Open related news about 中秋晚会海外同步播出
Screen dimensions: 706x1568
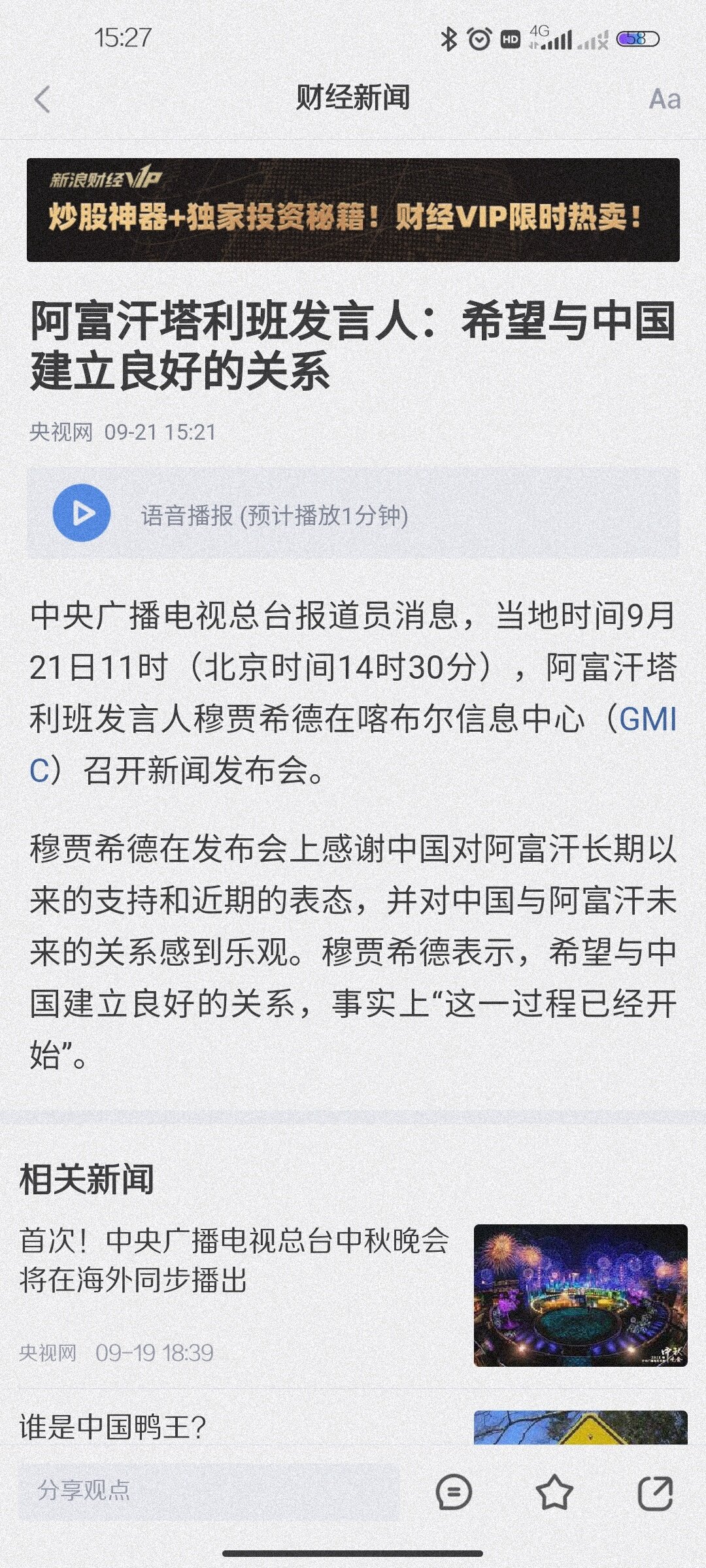pyautogui.click(x=234, y=1260)
